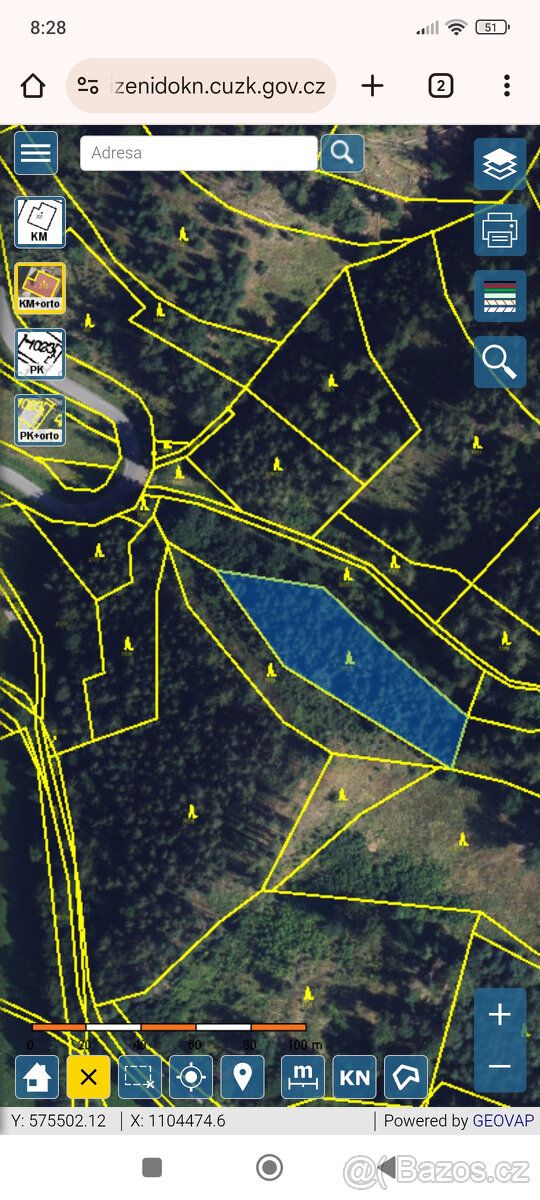Tap the Adresa search field

point(198,153)
